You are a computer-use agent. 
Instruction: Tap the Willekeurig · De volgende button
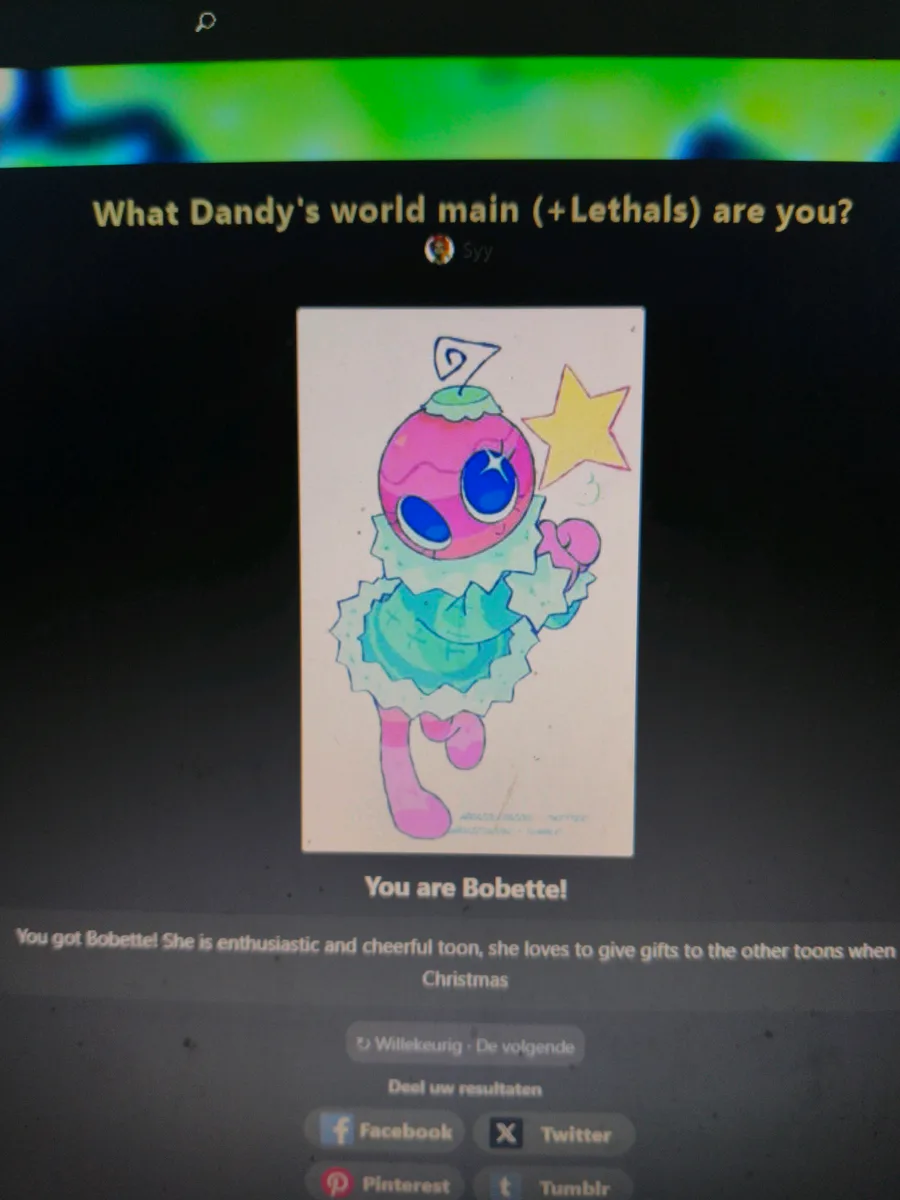pos(465,1046)
